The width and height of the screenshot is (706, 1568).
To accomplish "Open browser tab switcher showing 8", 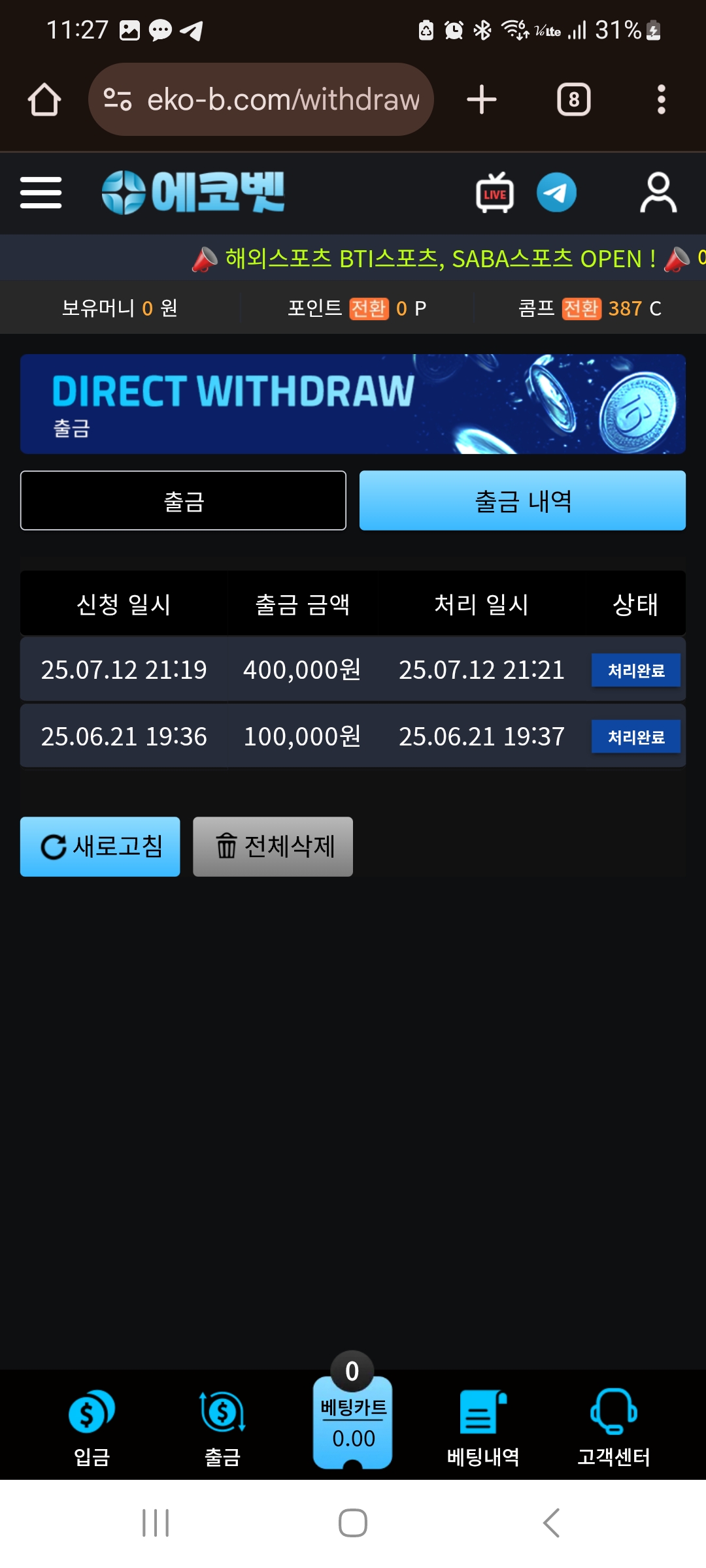I will (573, 100).
